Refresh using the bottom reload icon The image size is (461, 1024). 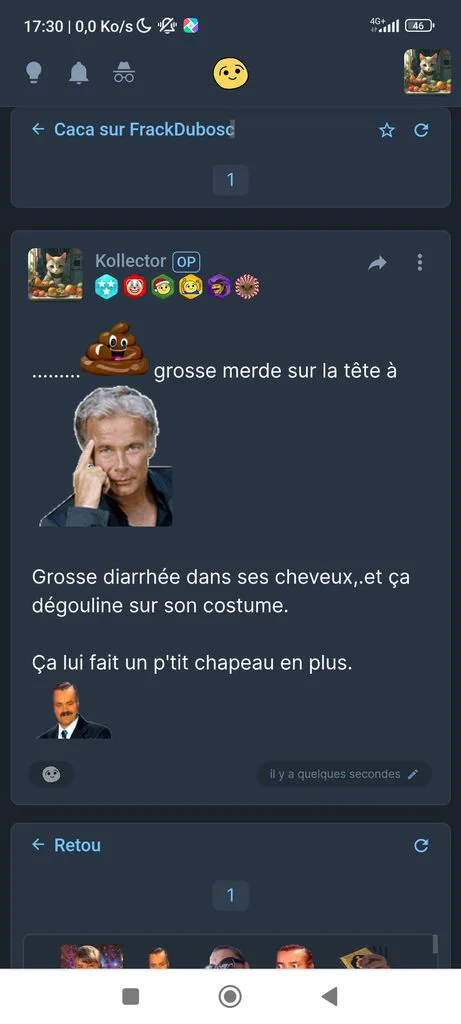point(421,846)
